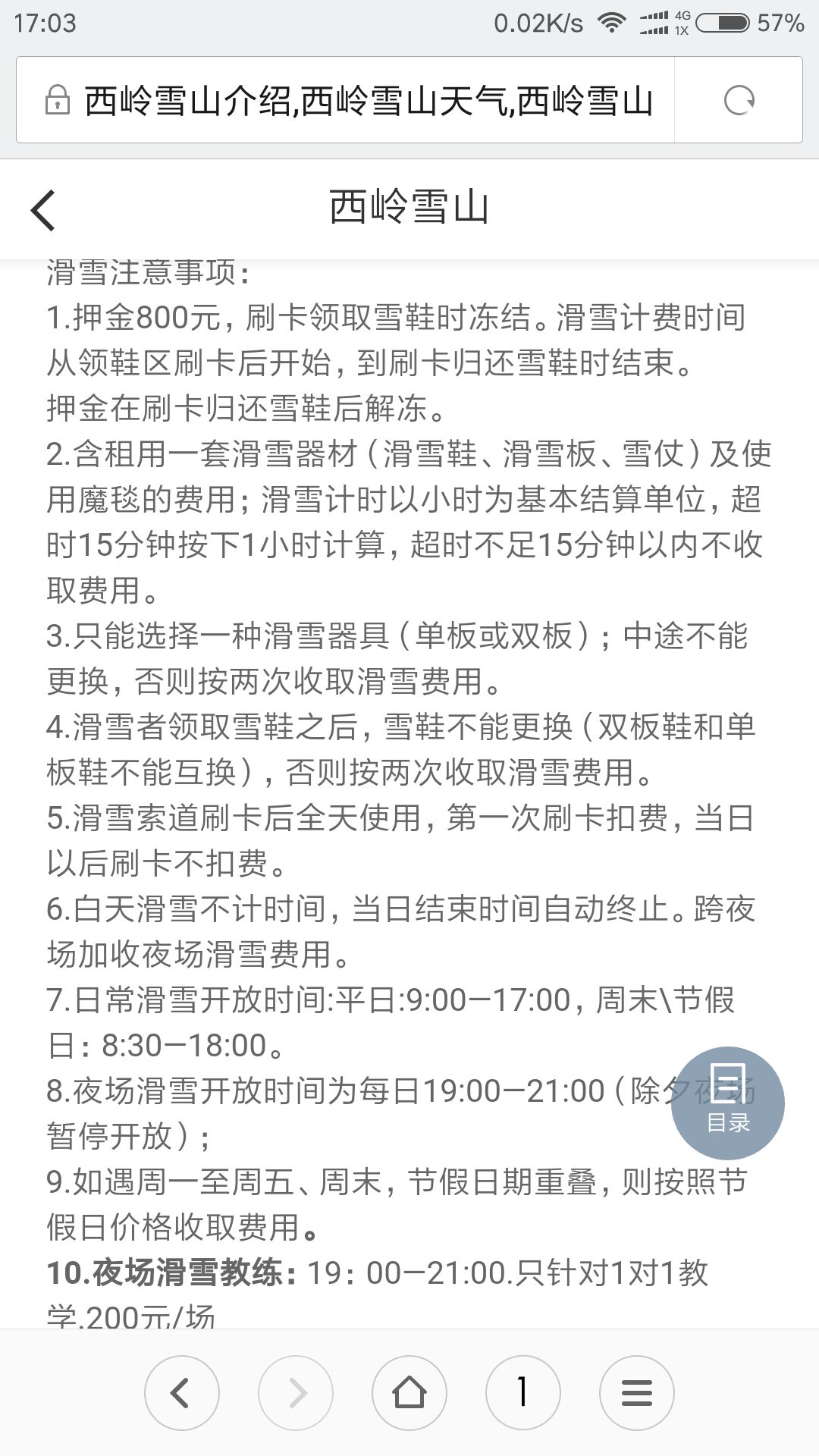Reload the current page

(x=739, y=100)
